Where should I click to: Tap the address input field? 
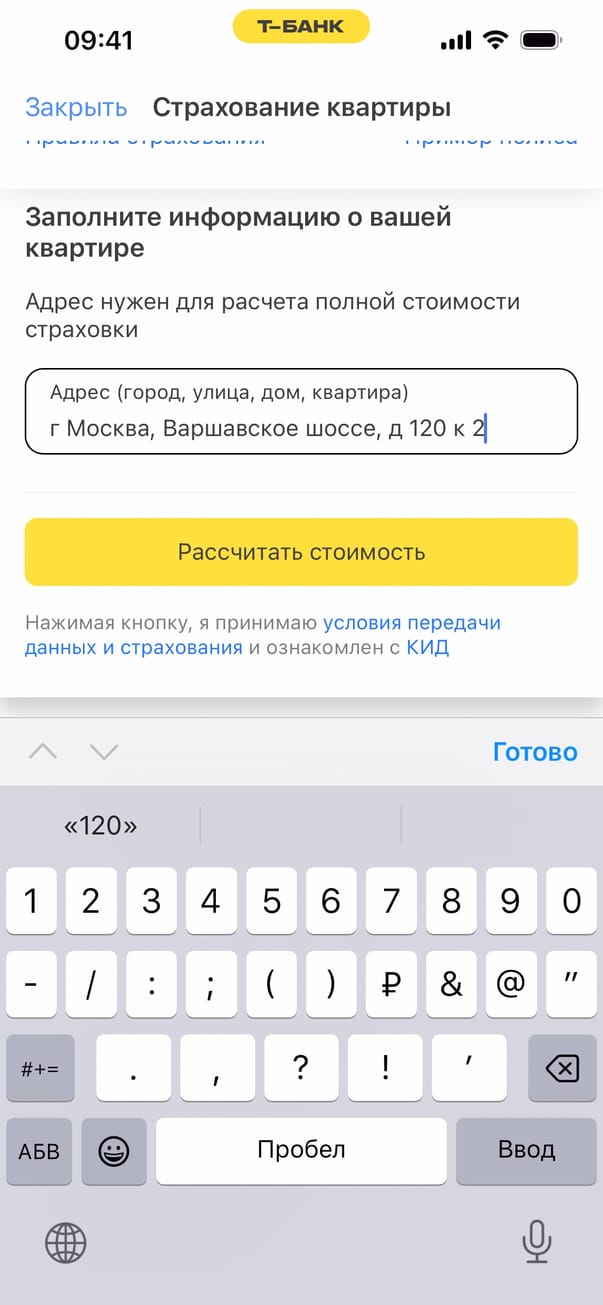click(301, 412)
